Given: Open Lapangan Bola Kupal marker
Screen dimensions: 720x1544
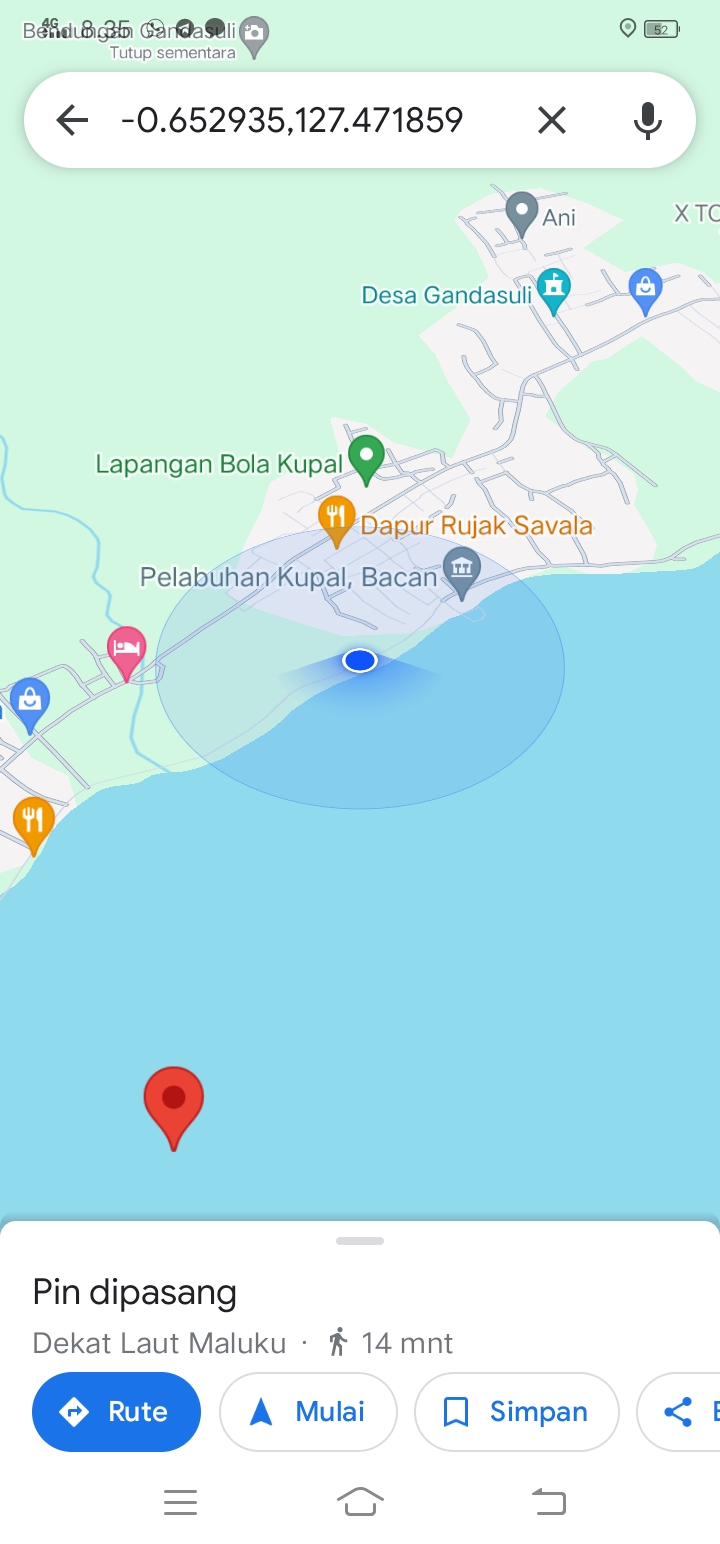Looking at the screenshot, I should pos(366,459).
